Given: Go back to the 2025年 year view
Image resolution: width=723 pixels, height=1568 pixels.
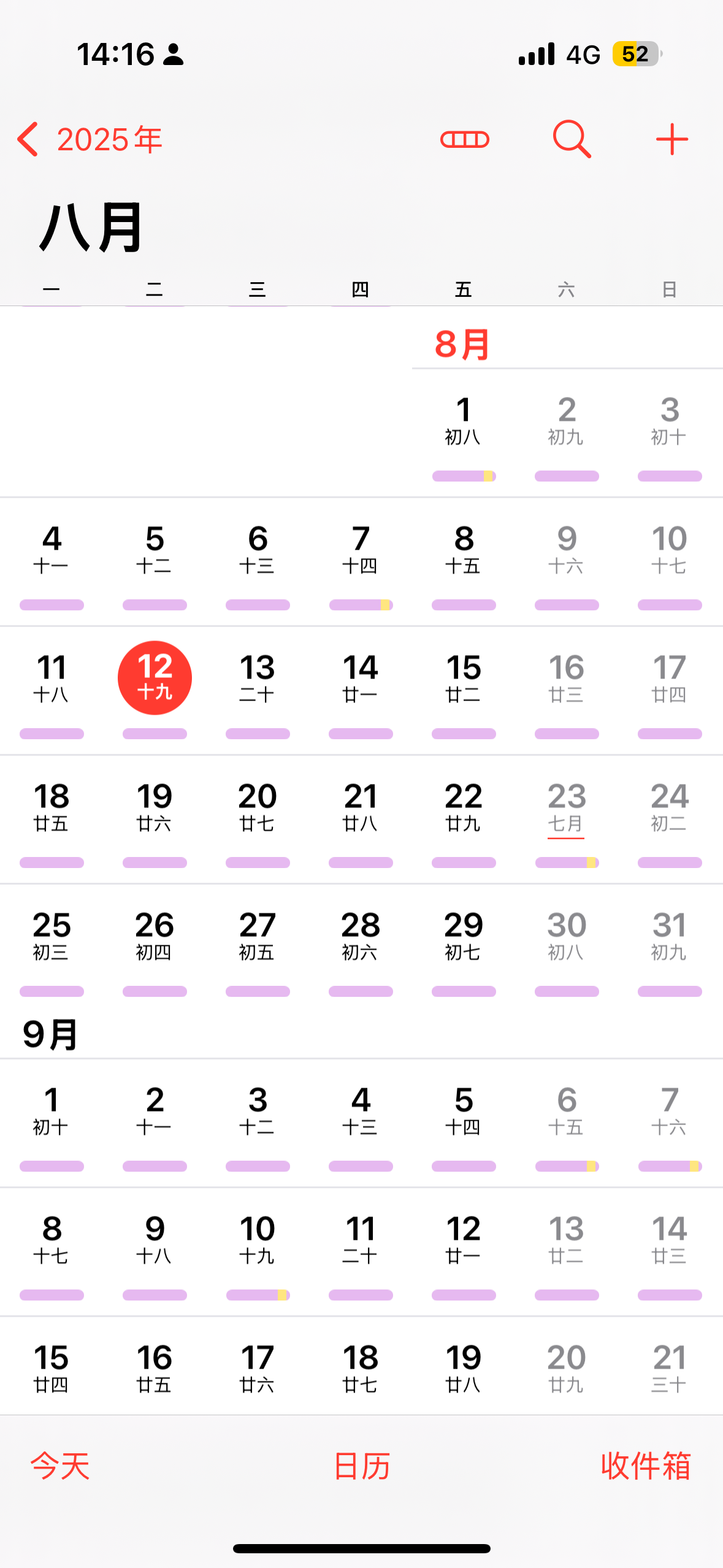Looking at the screenshot, I should (90, 140).
